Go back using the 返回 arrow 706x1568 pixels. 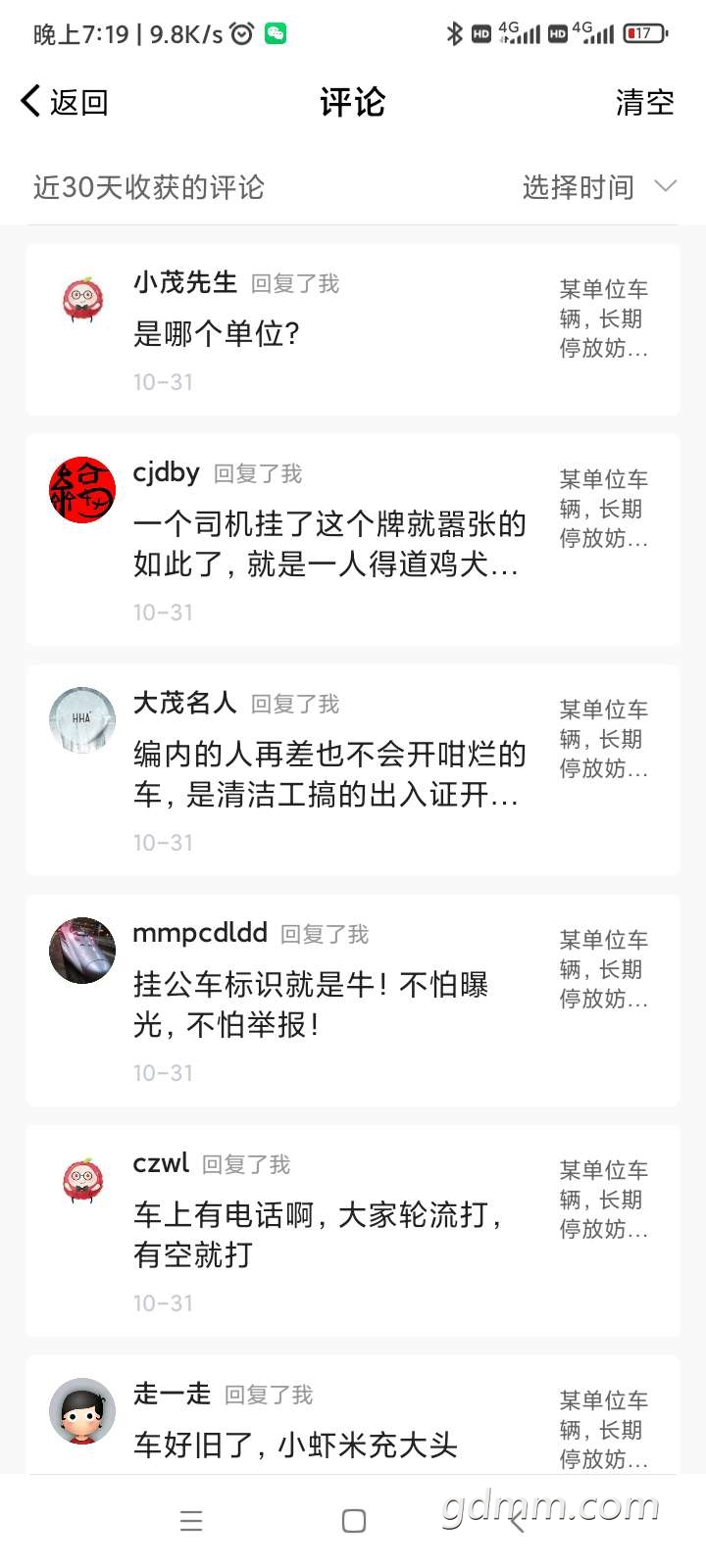coord(65,102)
